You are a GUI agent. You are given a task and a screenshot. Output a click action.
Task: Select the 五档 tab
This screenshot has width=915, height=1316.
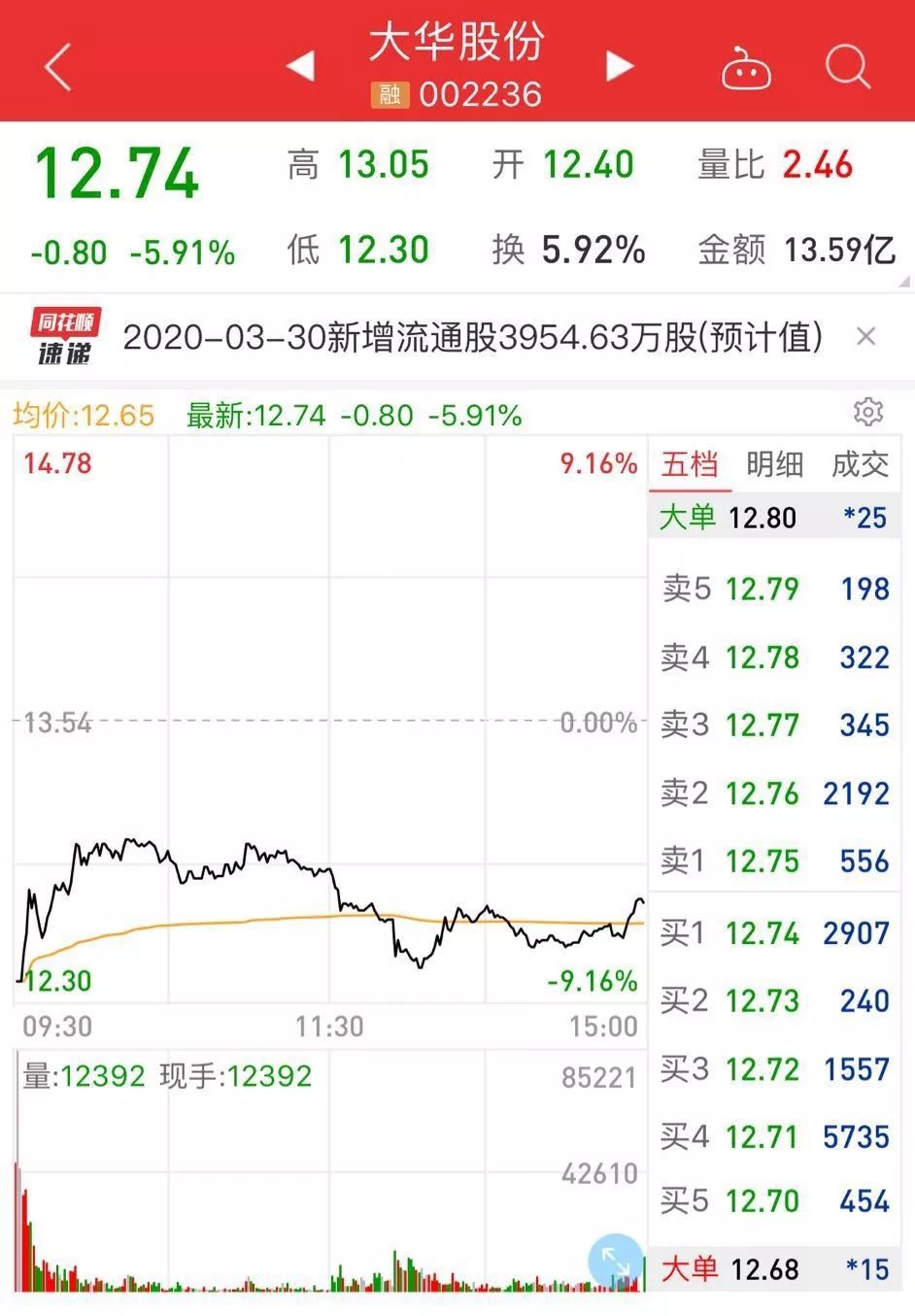pos(690,464)
